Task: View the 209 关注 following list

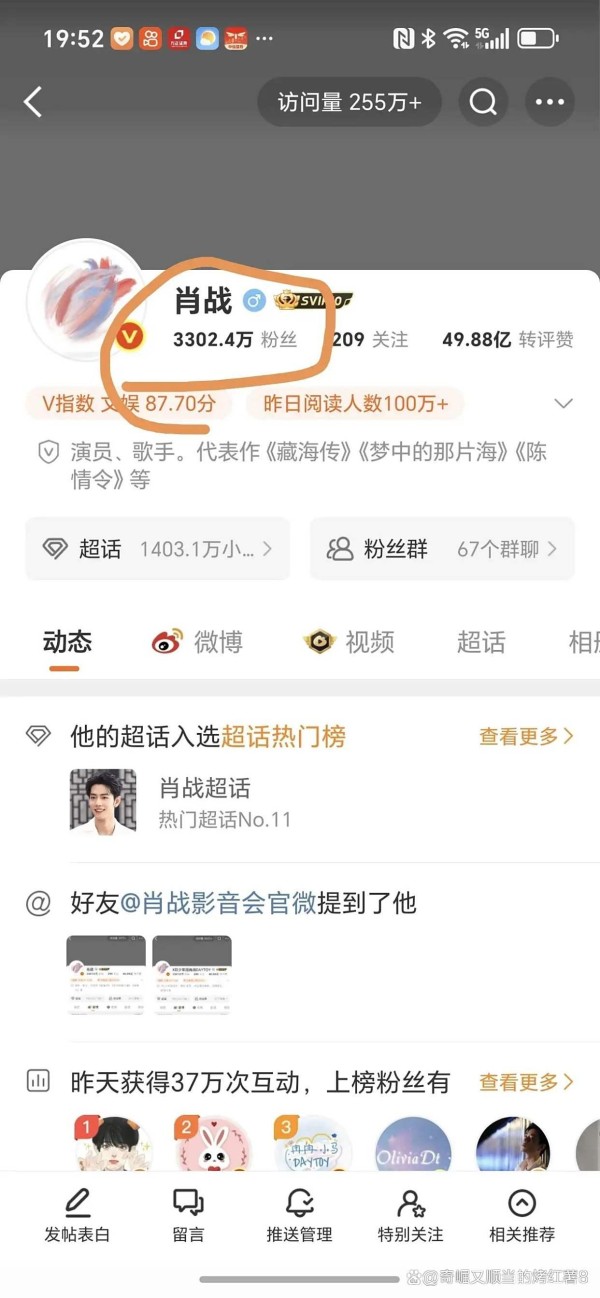Action: tap(369, 340)
